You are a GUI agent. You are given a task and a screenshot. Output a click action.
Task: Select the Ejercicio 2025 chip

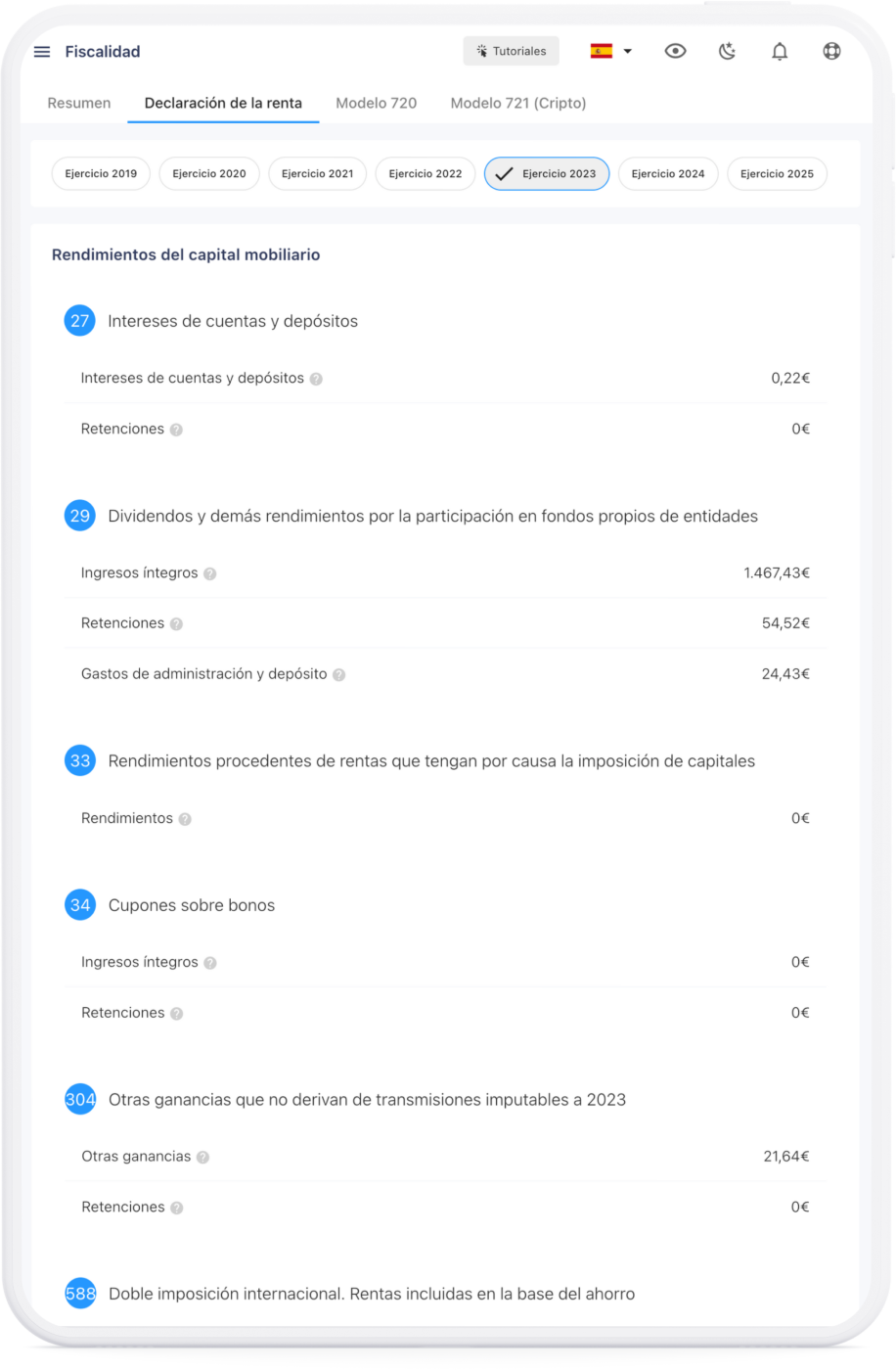click(x=777, y=174)
